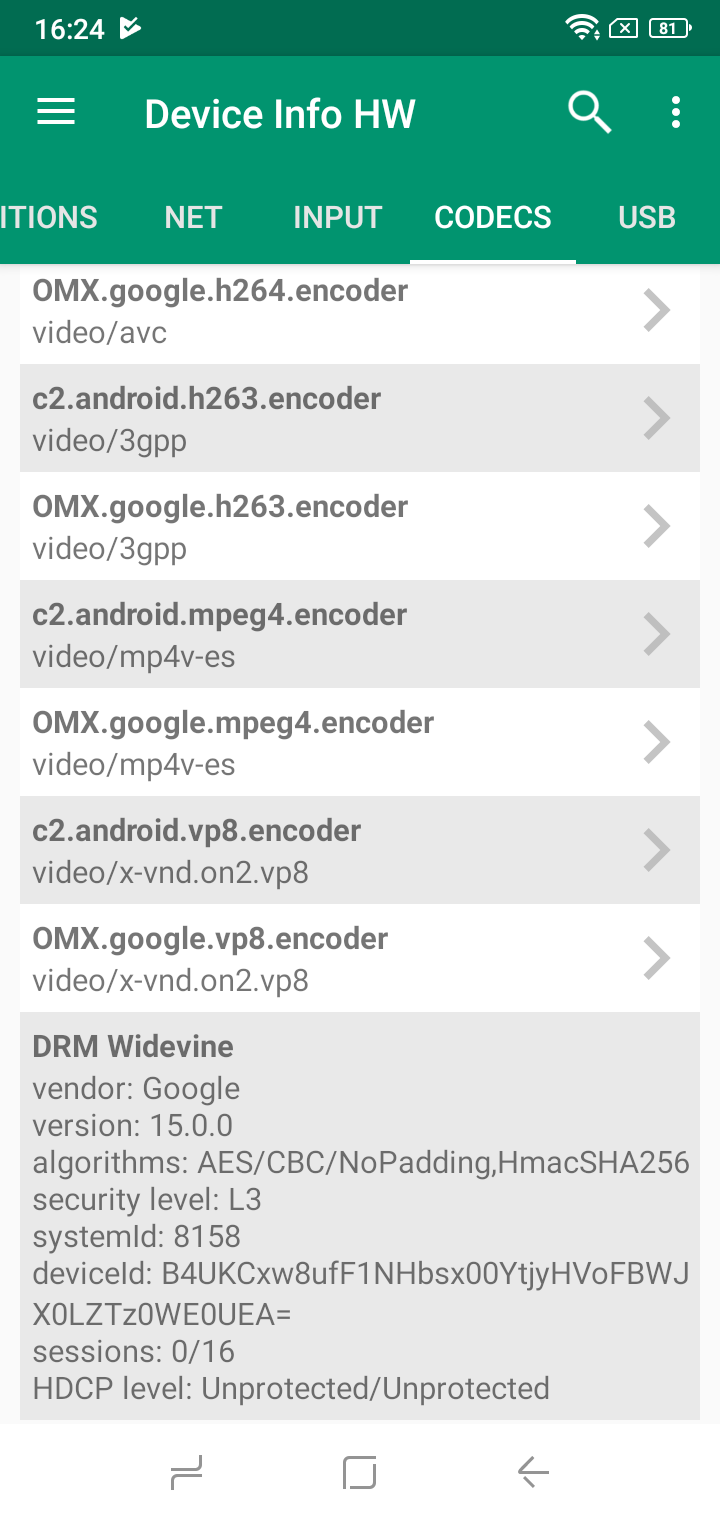Go to the USB tab
Image resolution: width=720 pixels, height=1520 pixels.
click(x=647, y=217)
